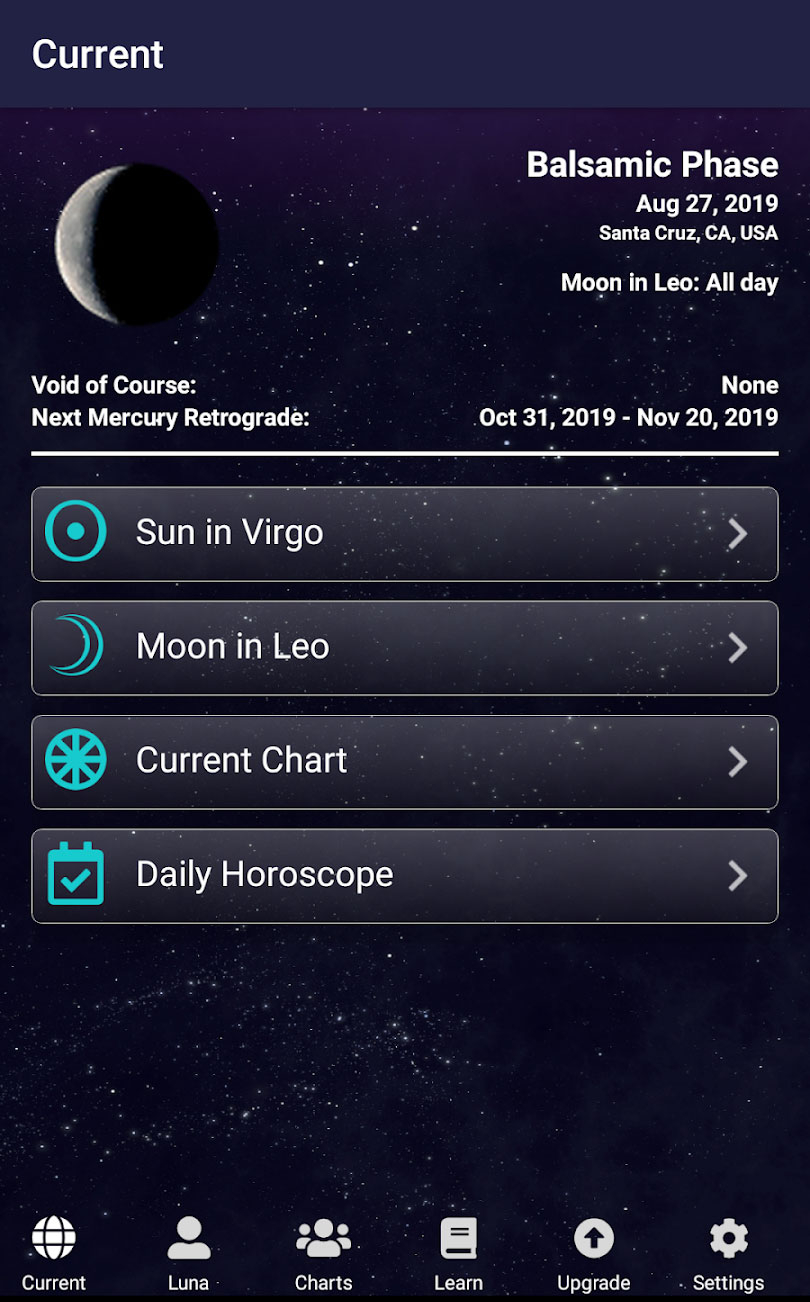Tap the crescent icon beside Moon in Leo

[74, 647]
